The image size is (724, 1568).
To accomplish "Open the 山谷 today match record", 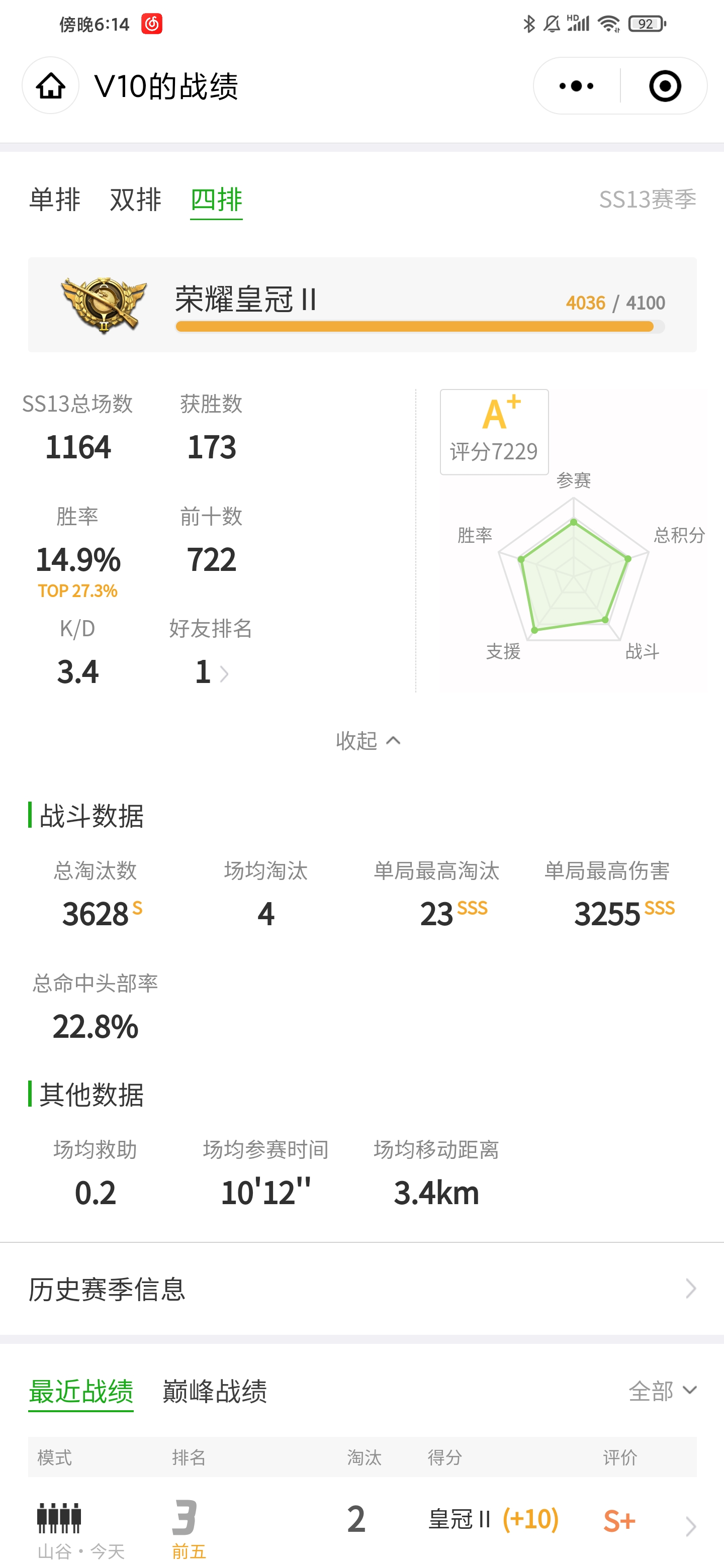I will coord(361,1525).
